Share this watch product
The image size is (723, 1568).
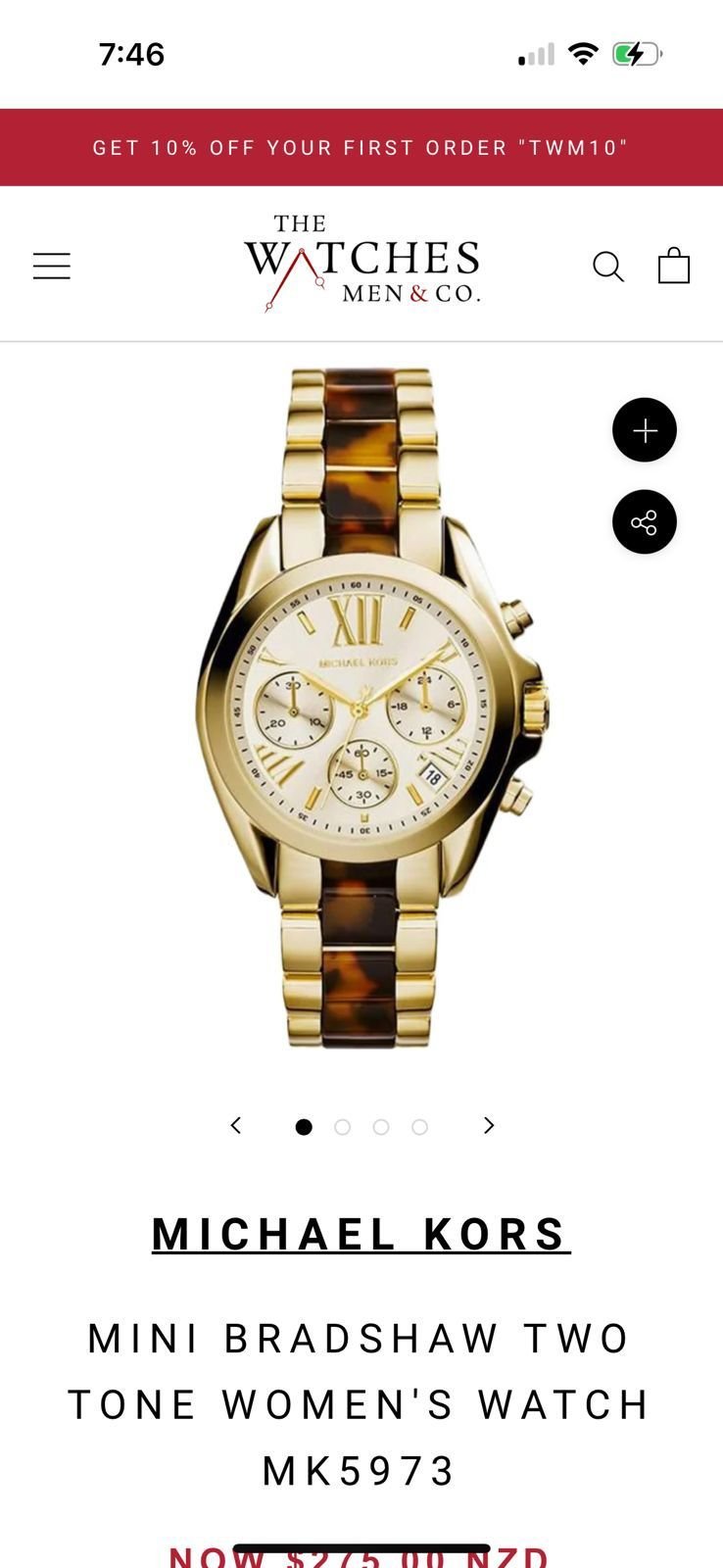(645, 521)
